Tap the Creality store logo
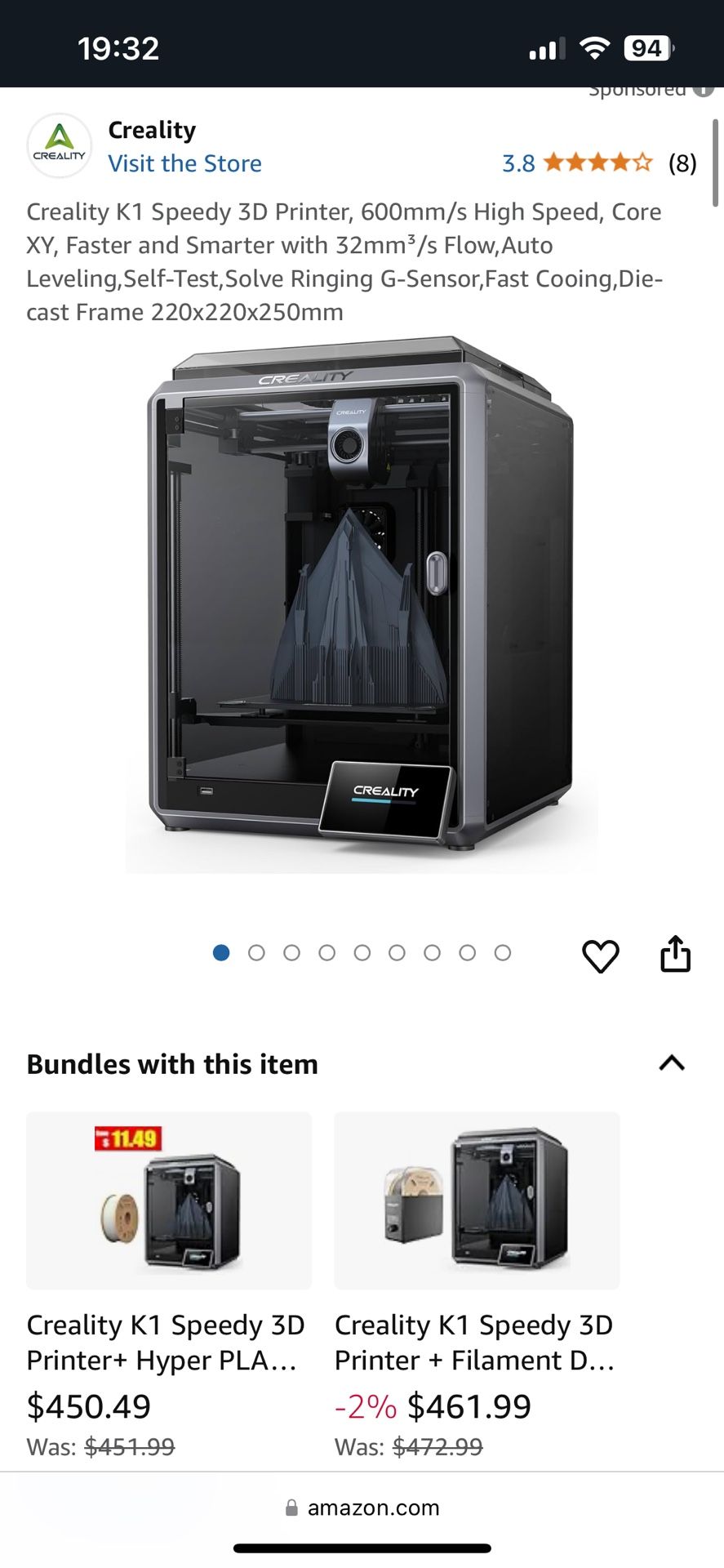The width and height of the screenshot is (724, 1568). point(59,145)
